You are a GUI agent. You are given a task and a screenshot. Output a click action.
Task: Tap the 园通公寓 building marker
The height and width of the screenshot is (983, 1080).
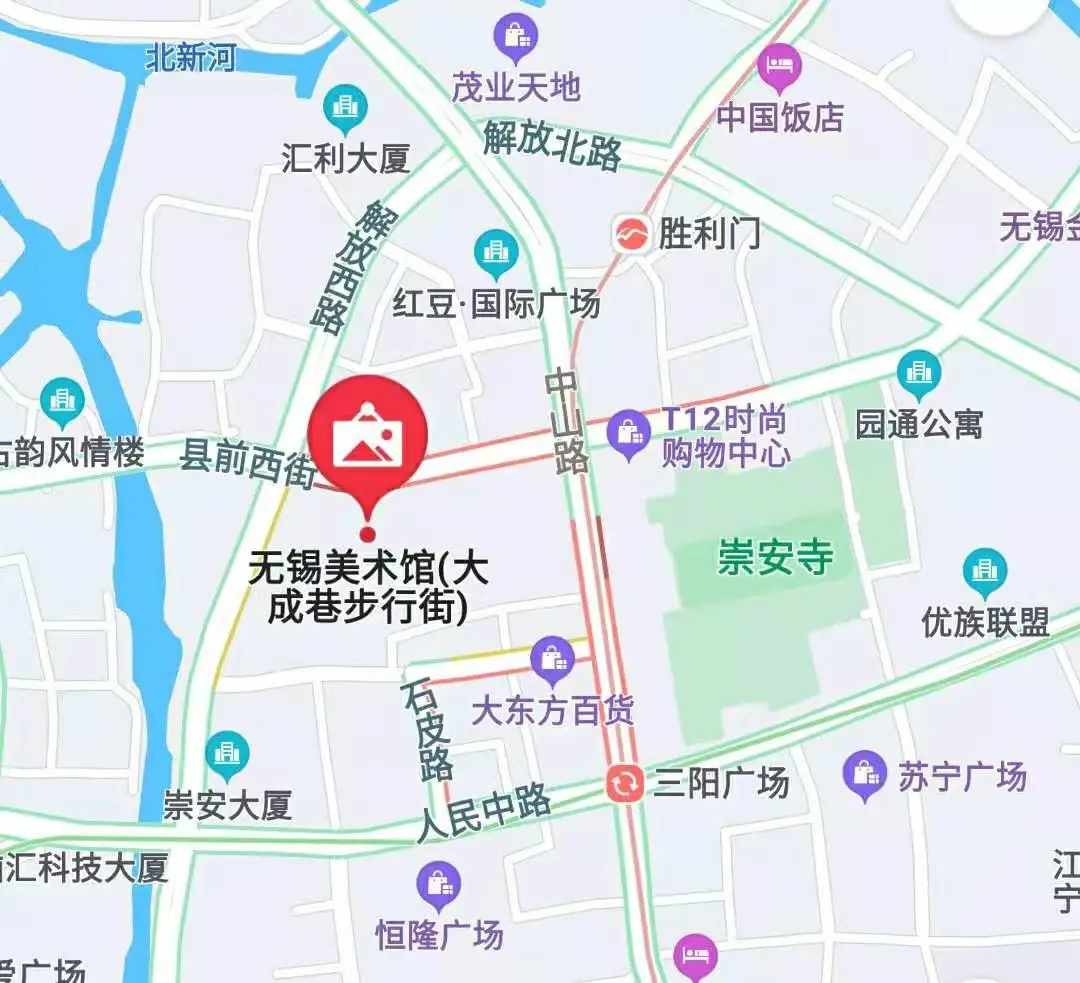(918, 372)
